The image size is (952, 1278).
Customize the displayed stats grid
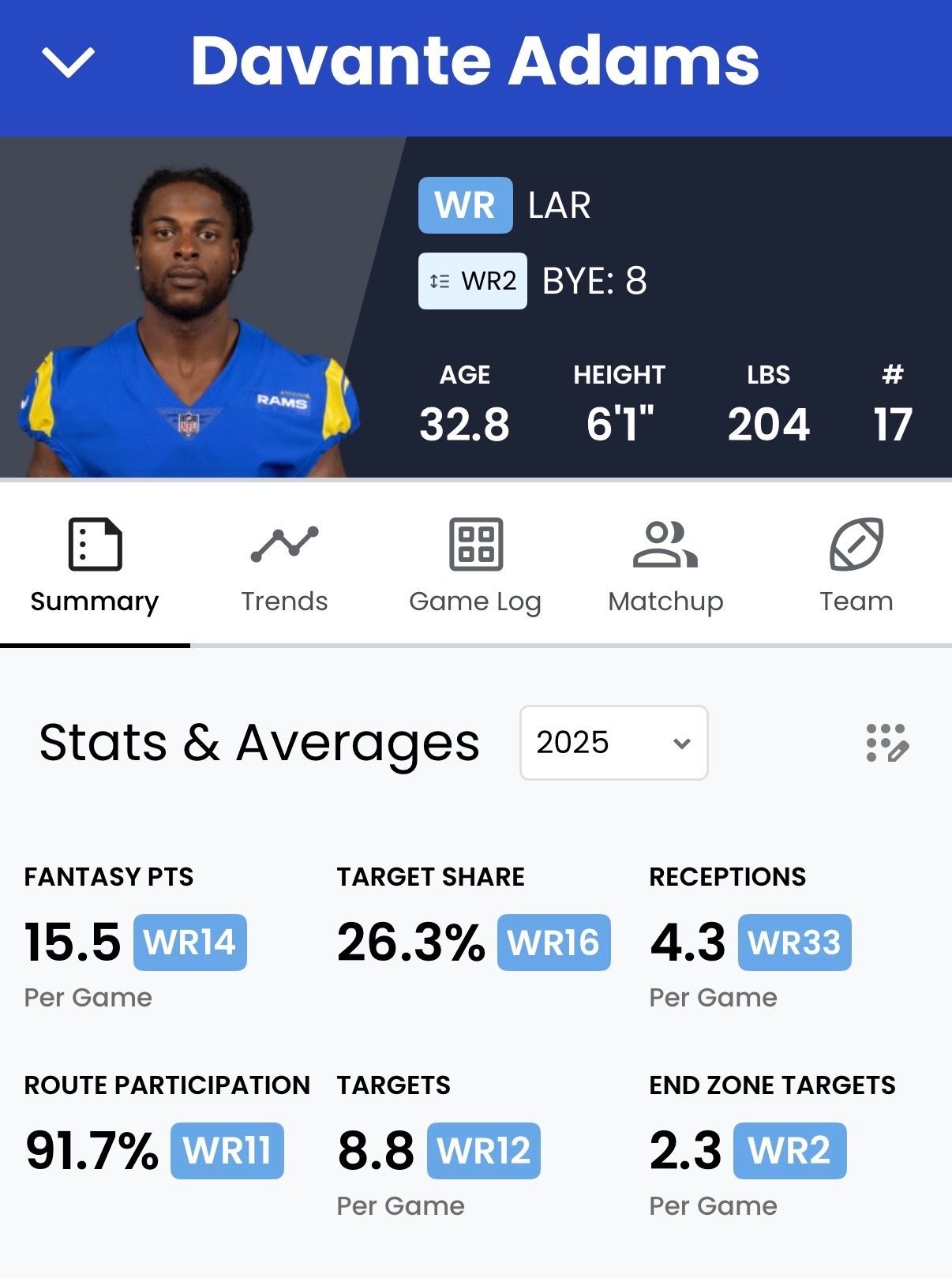pos(887,743)
